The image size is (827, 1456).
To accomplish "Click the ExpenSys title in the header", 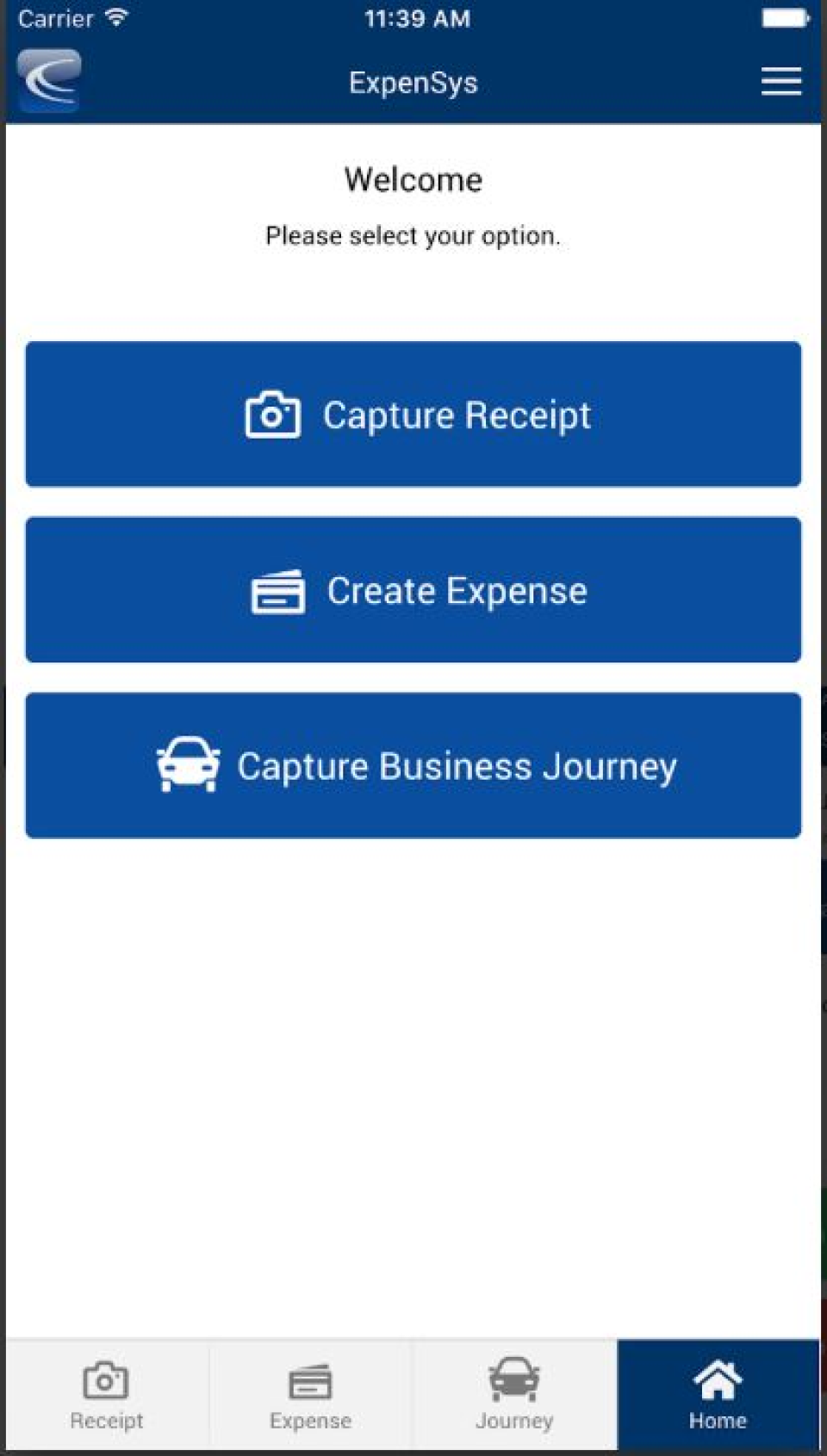I will pyautogui.click(x=413, y=82).
